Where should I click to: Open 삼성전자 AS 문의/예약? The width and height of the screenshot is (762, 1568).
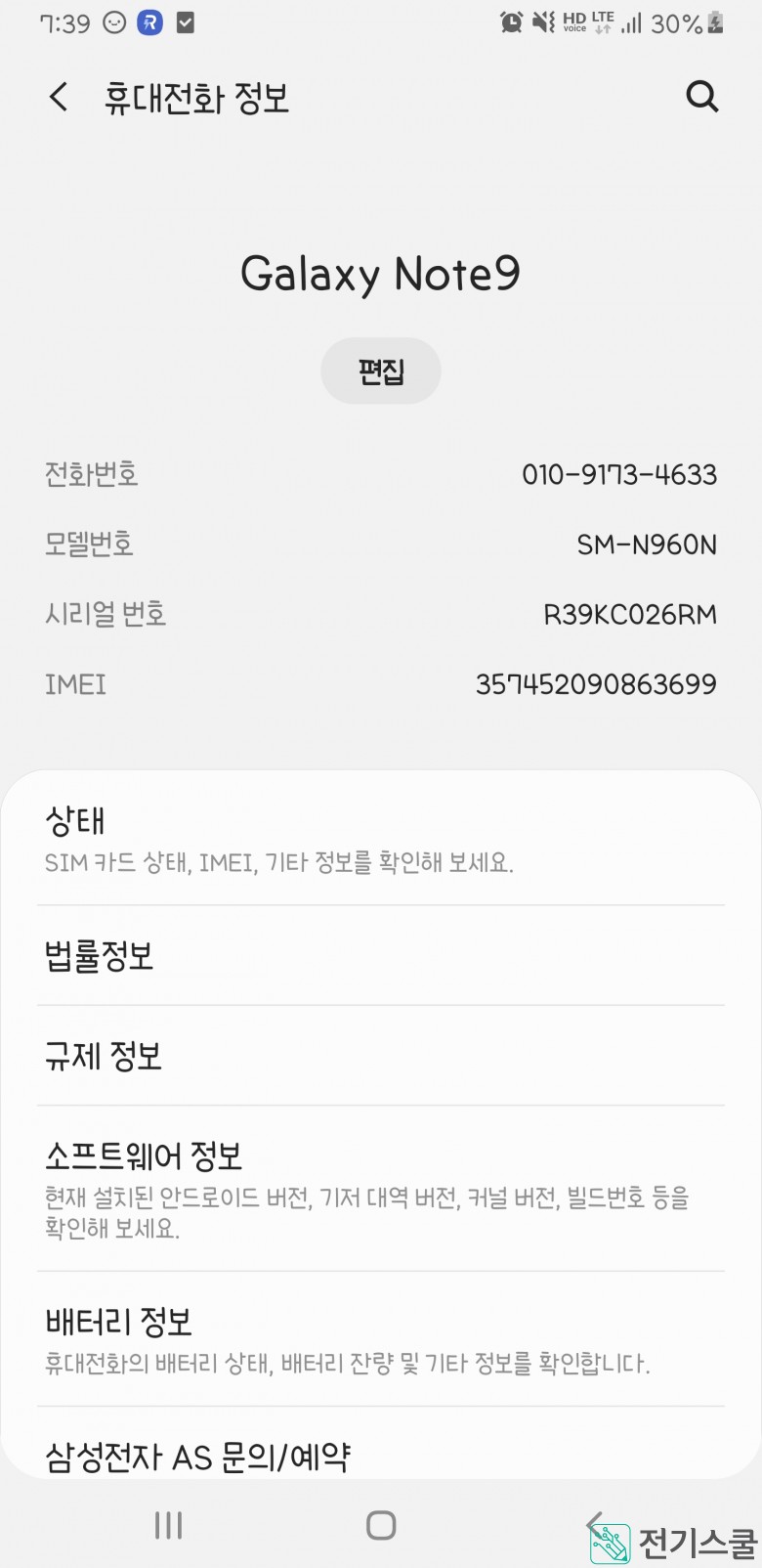(381, 1457)
